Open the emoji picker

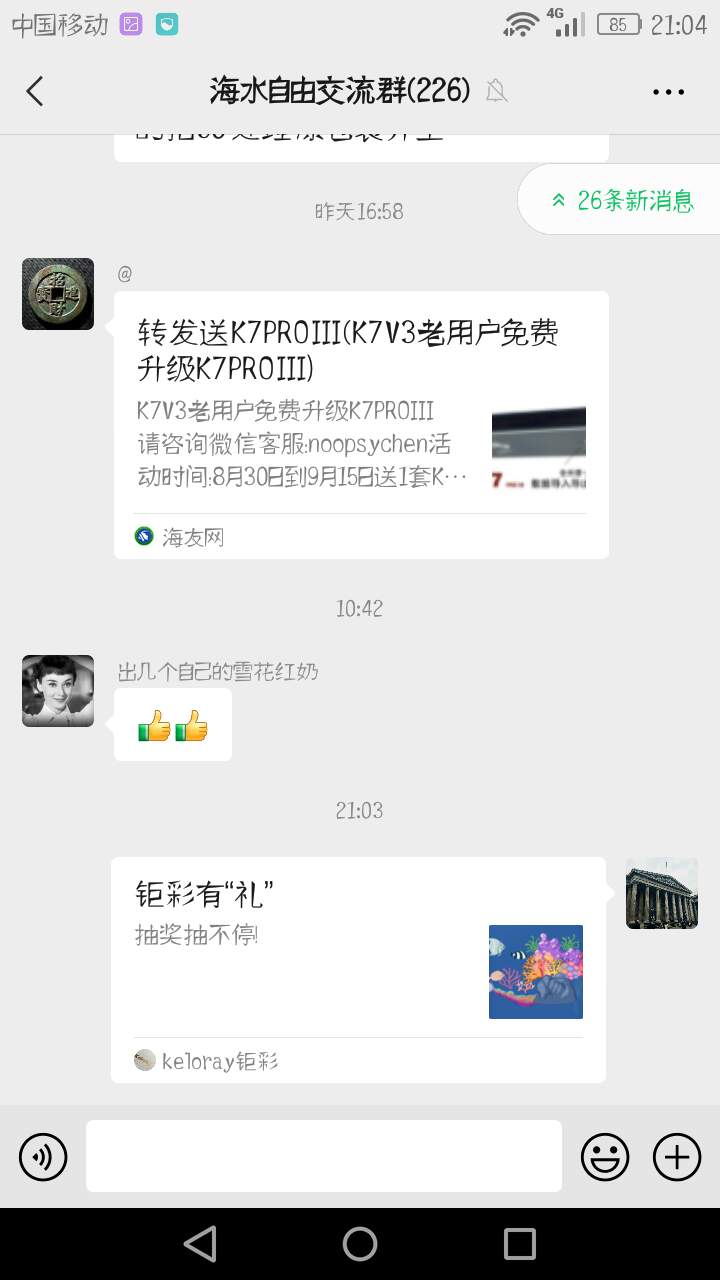605,1157
